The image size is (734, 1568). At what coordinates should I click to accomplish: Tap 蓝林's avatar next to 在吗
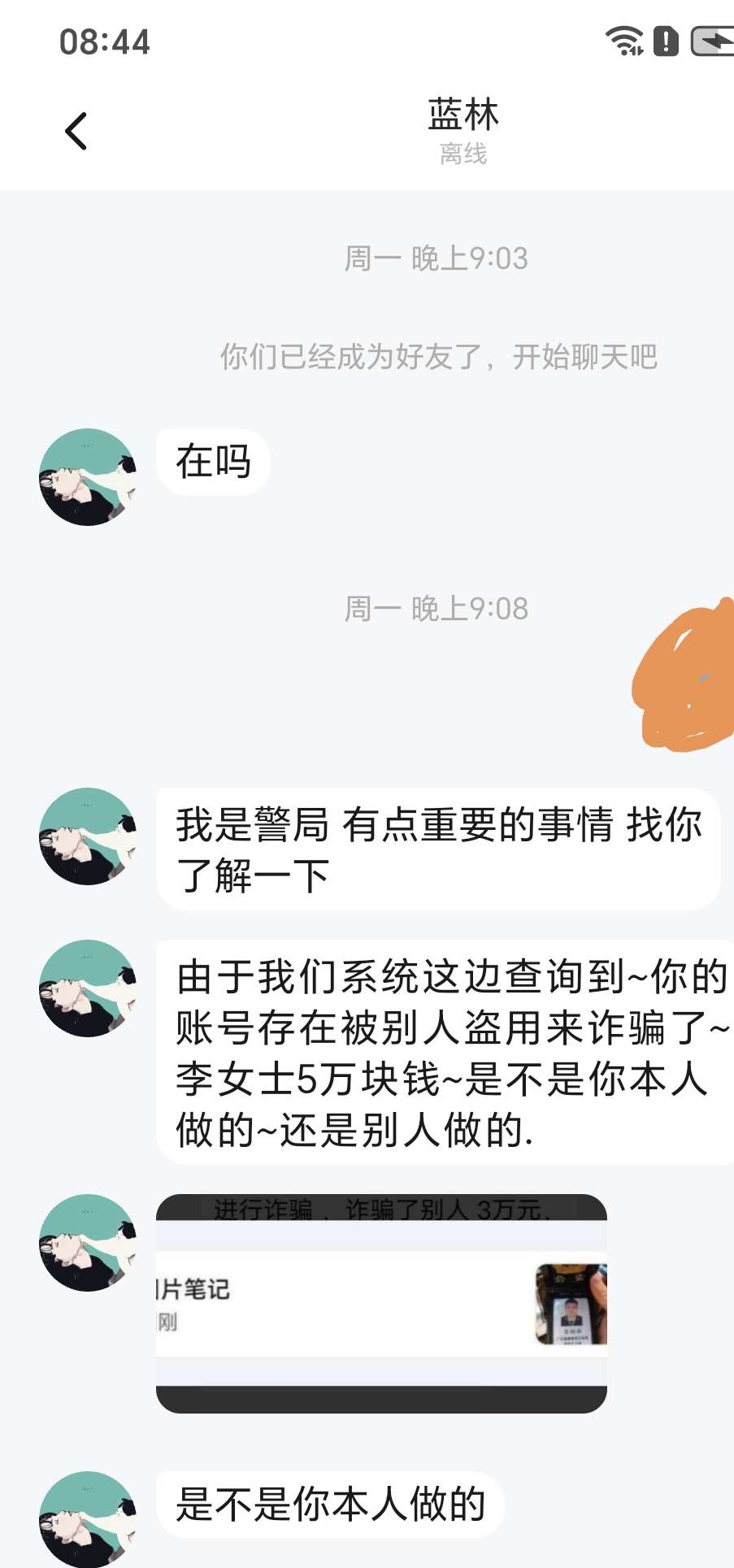click(x=88, y=477)
